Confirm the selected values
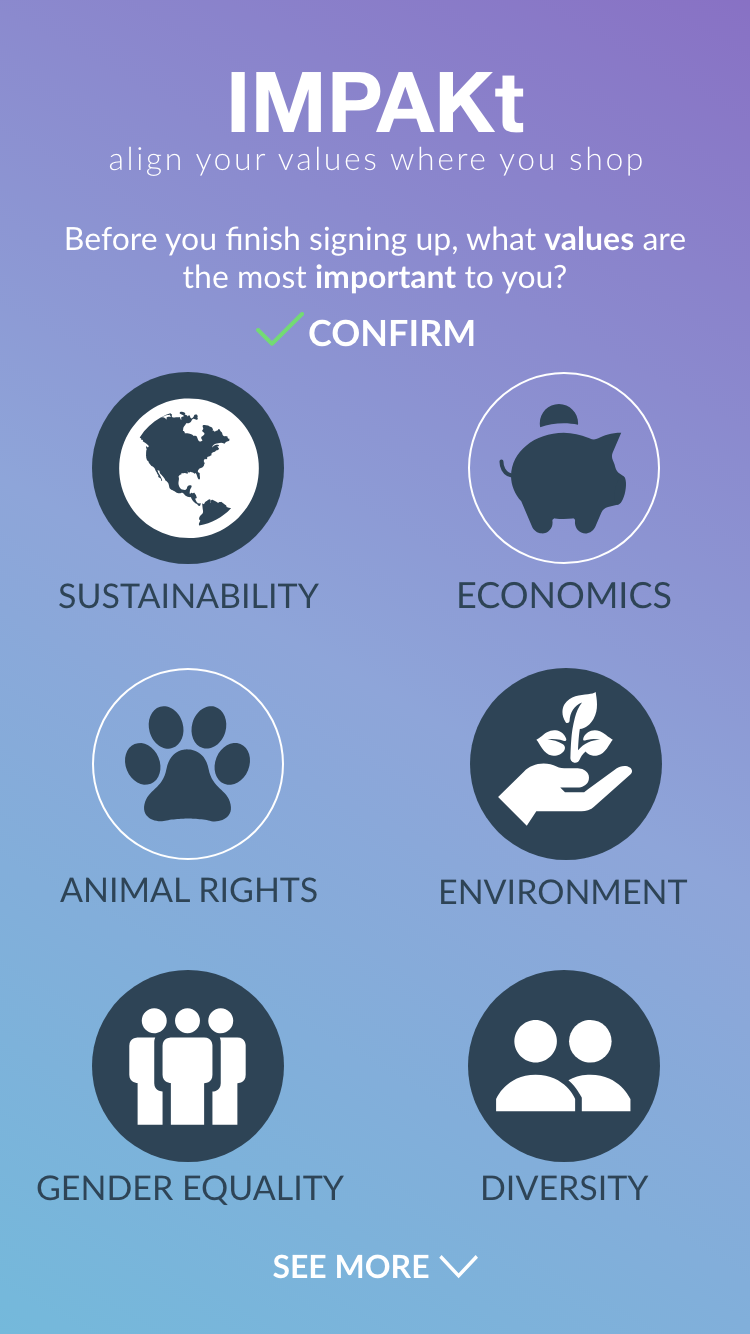The image size is (750, 1334). pyautogui.click(x=366, y=333)
